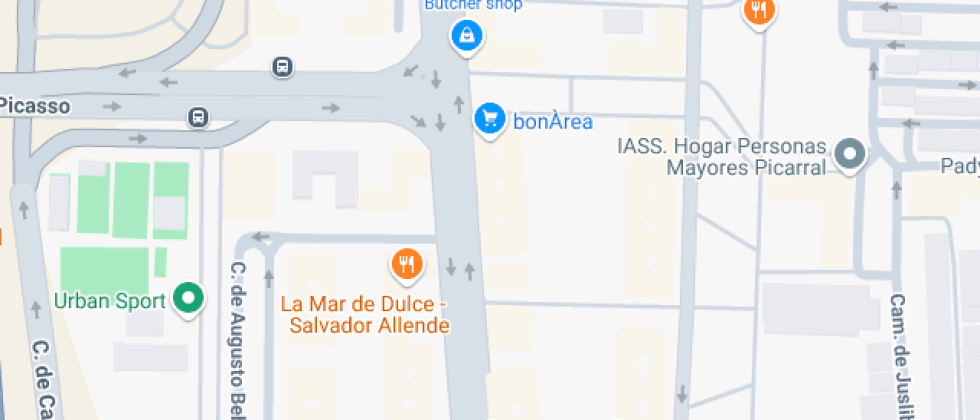Viewport: 980px width, 420px height.
Task: Open La Mar de Dulce restaurant marker
Action: point(406,264)
